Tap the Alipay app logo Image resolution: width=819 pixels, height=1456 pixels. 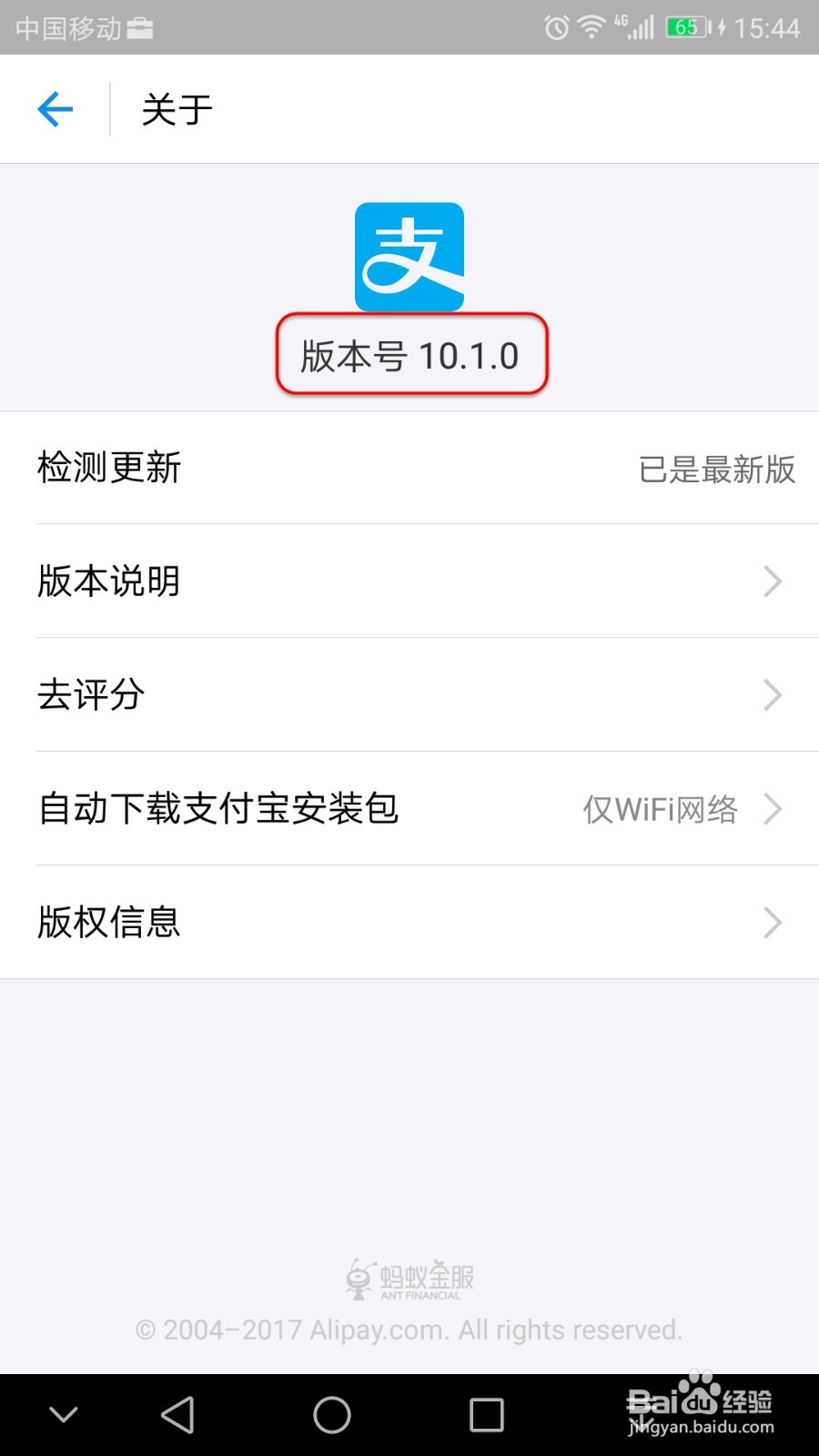409,256
